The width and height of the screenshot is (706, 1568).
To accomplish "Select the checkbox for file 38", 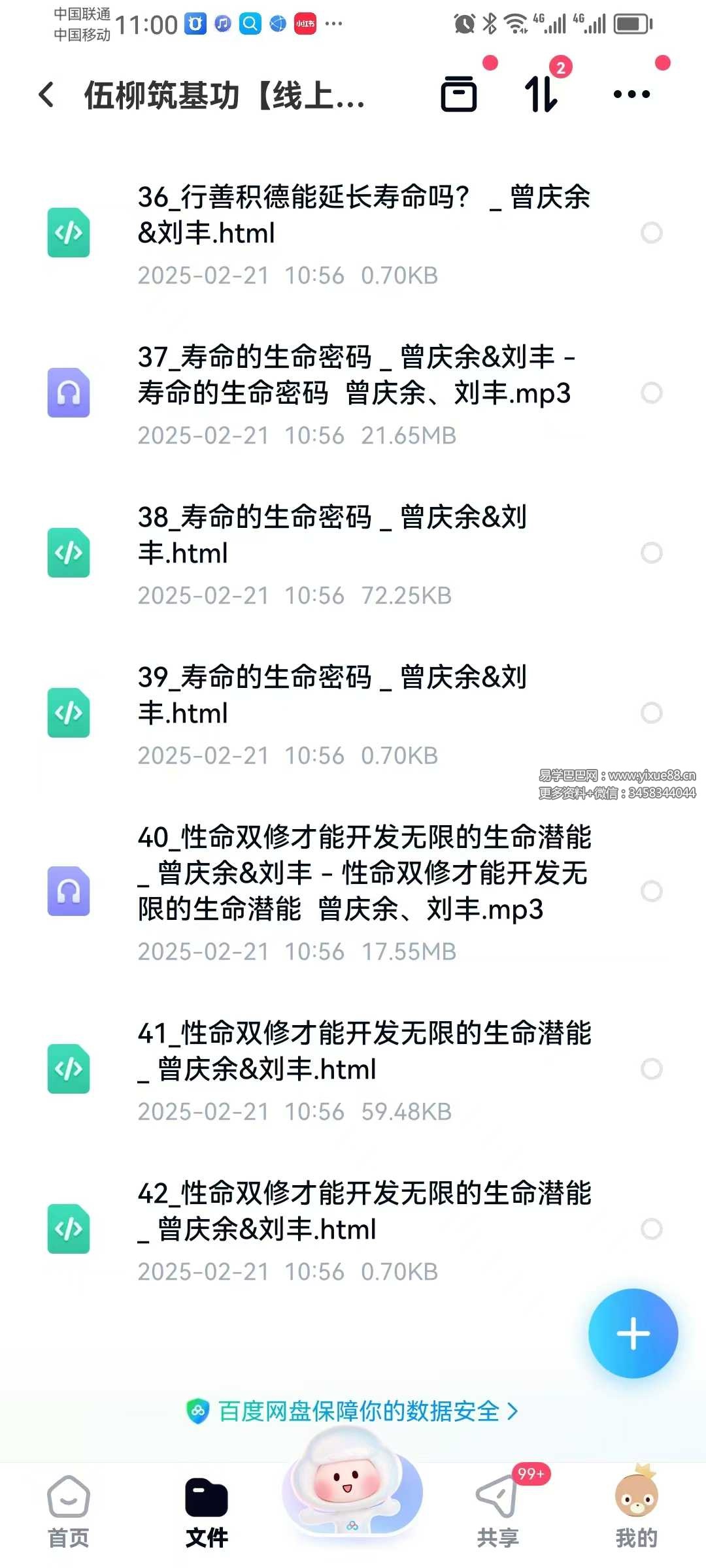I will (x=651, y=553).
